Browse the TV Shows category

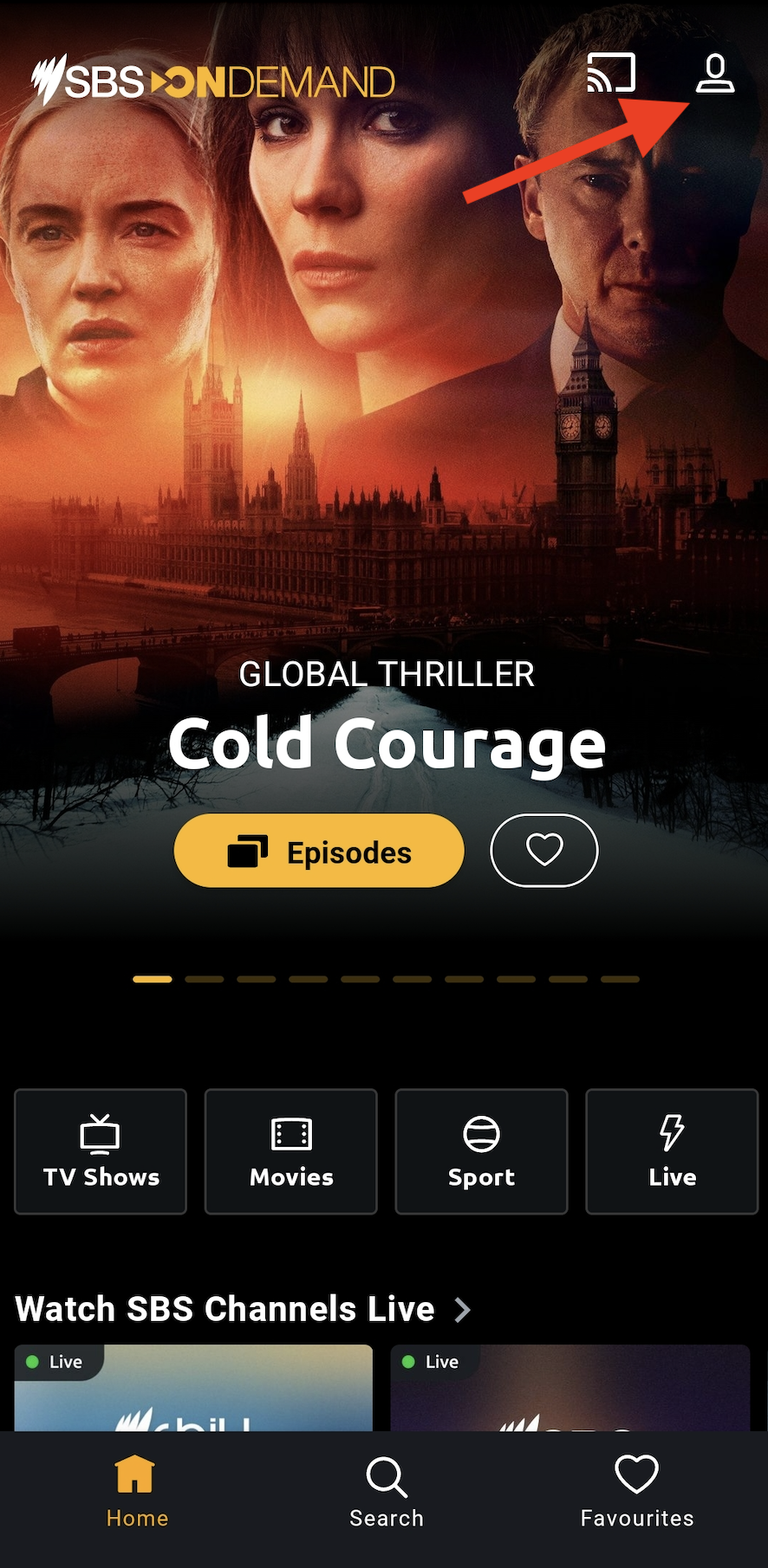click(x=101, y=1151)
